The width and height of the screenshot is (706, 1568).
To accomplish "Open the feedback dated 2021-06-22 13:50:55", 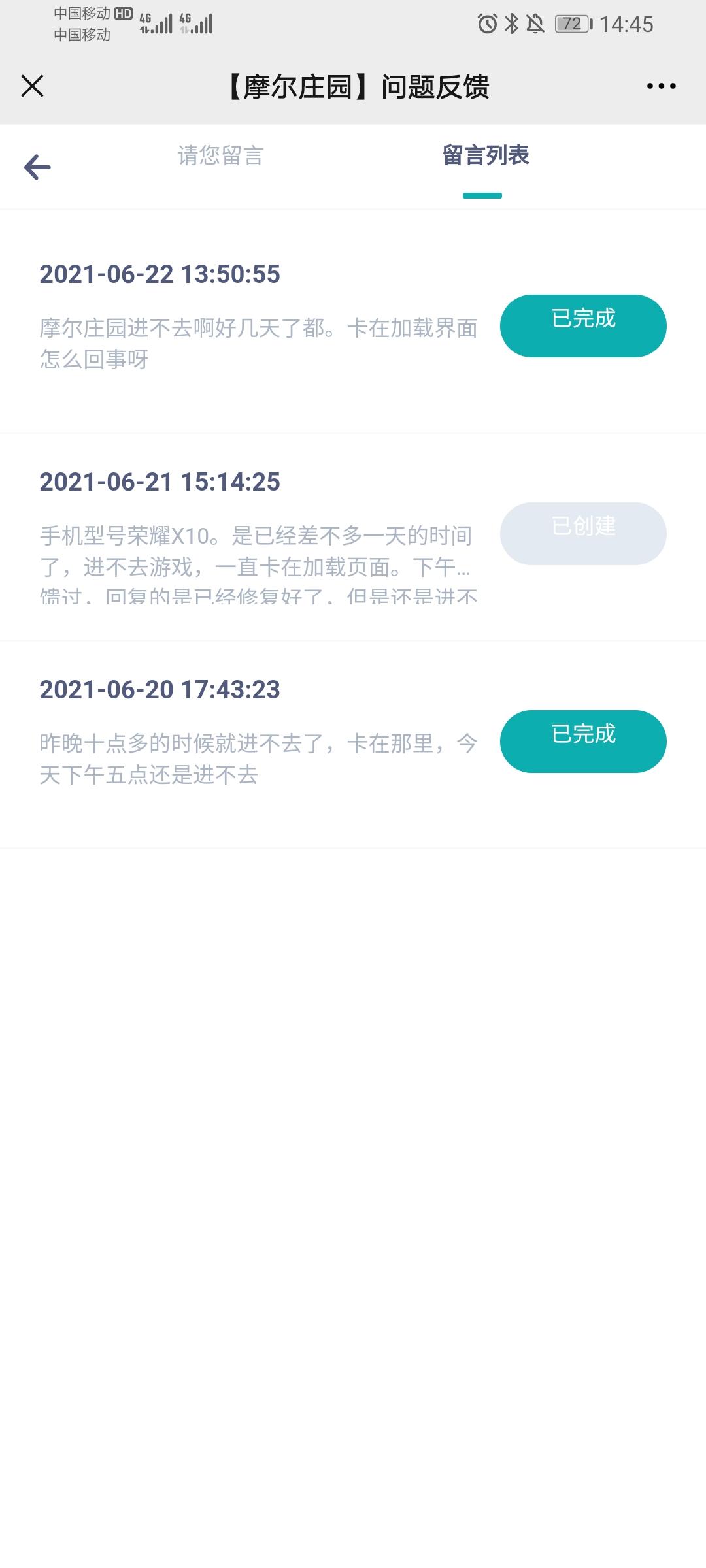I will (161, 276).
